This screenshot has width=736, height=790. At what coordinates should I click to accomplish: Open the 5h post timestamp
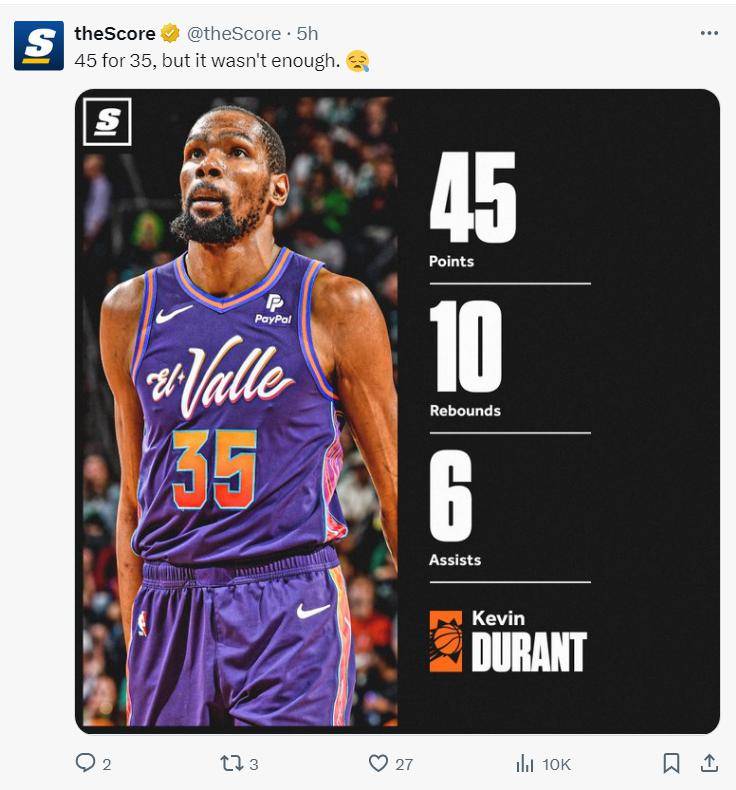click(x=307, y=33)
